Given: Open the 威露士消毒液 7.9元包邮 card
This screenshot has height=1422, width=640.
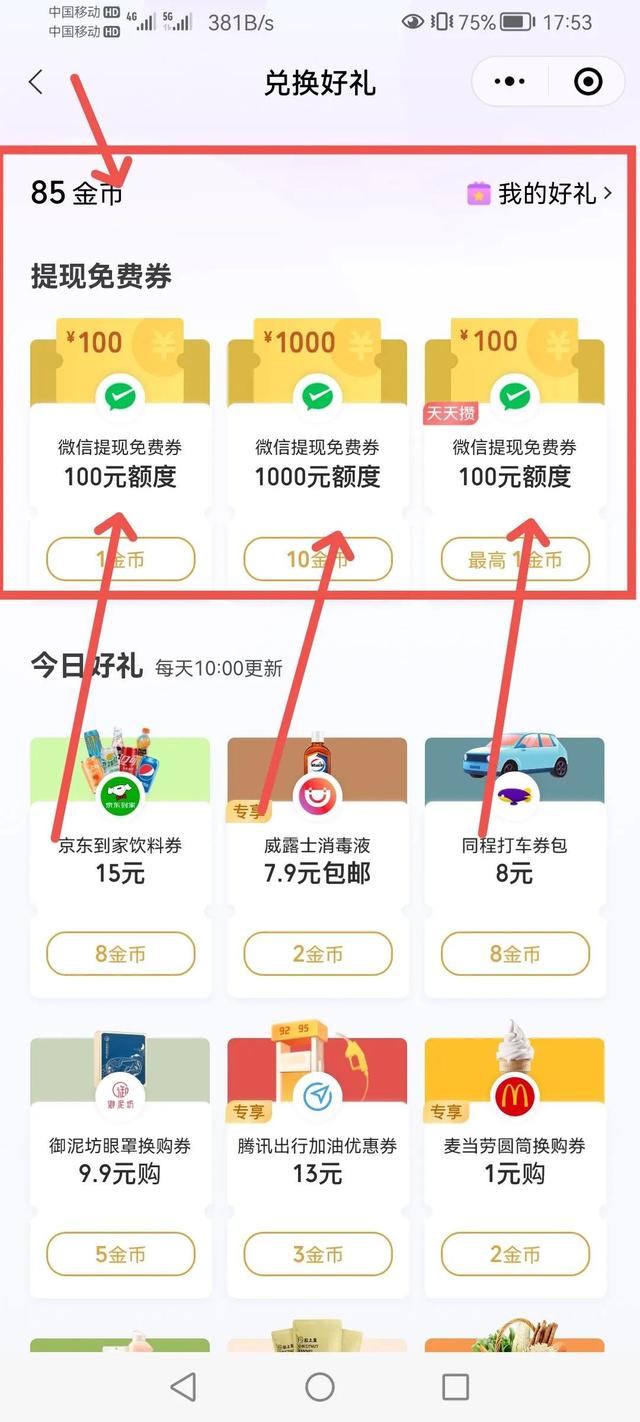Looking at the screenshot, I should tap(318, 867).
